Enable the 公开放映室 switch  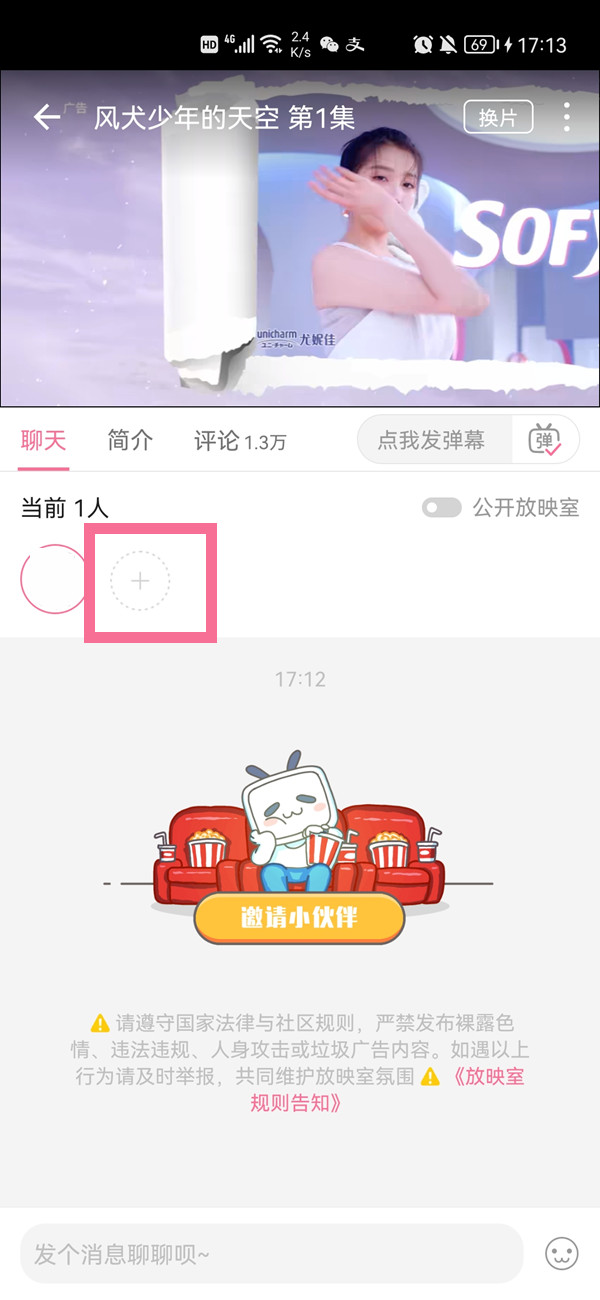pos(442,508)
